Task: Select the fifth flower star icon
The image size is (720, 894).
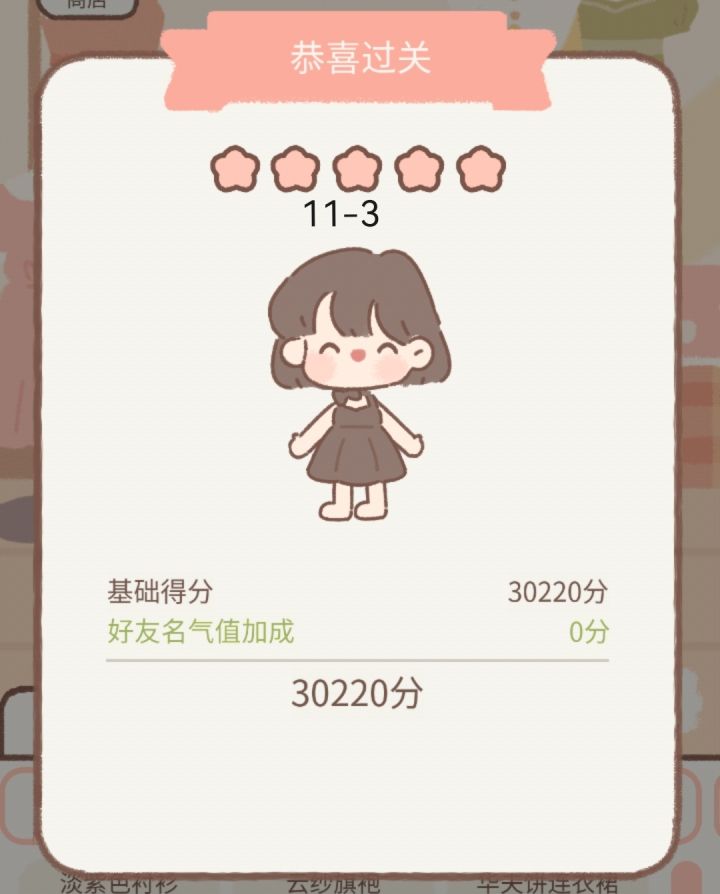Action: (x=472, y=168)
